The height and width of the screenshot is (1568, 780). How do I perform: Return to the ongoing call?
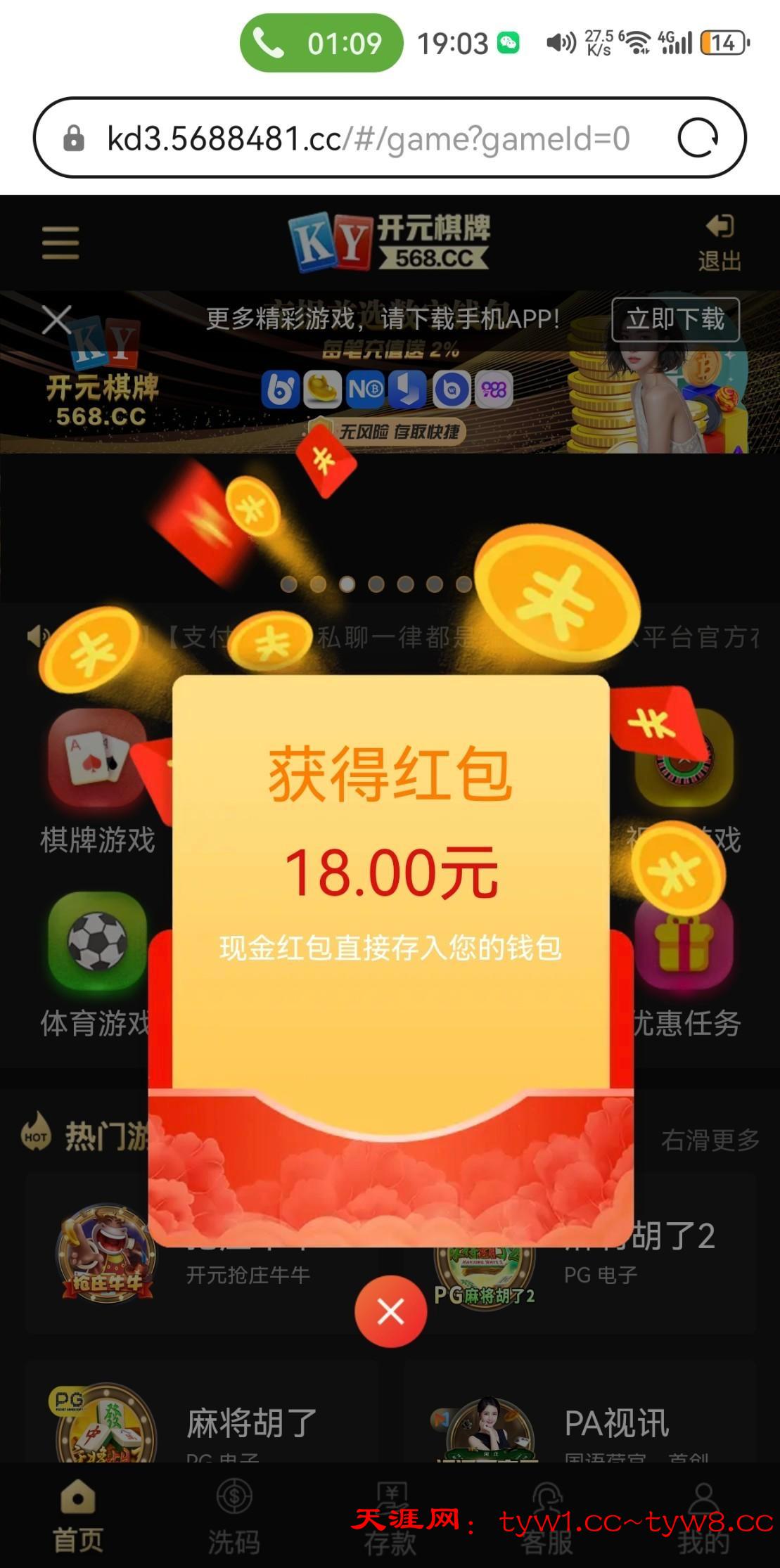coord(321,44)
